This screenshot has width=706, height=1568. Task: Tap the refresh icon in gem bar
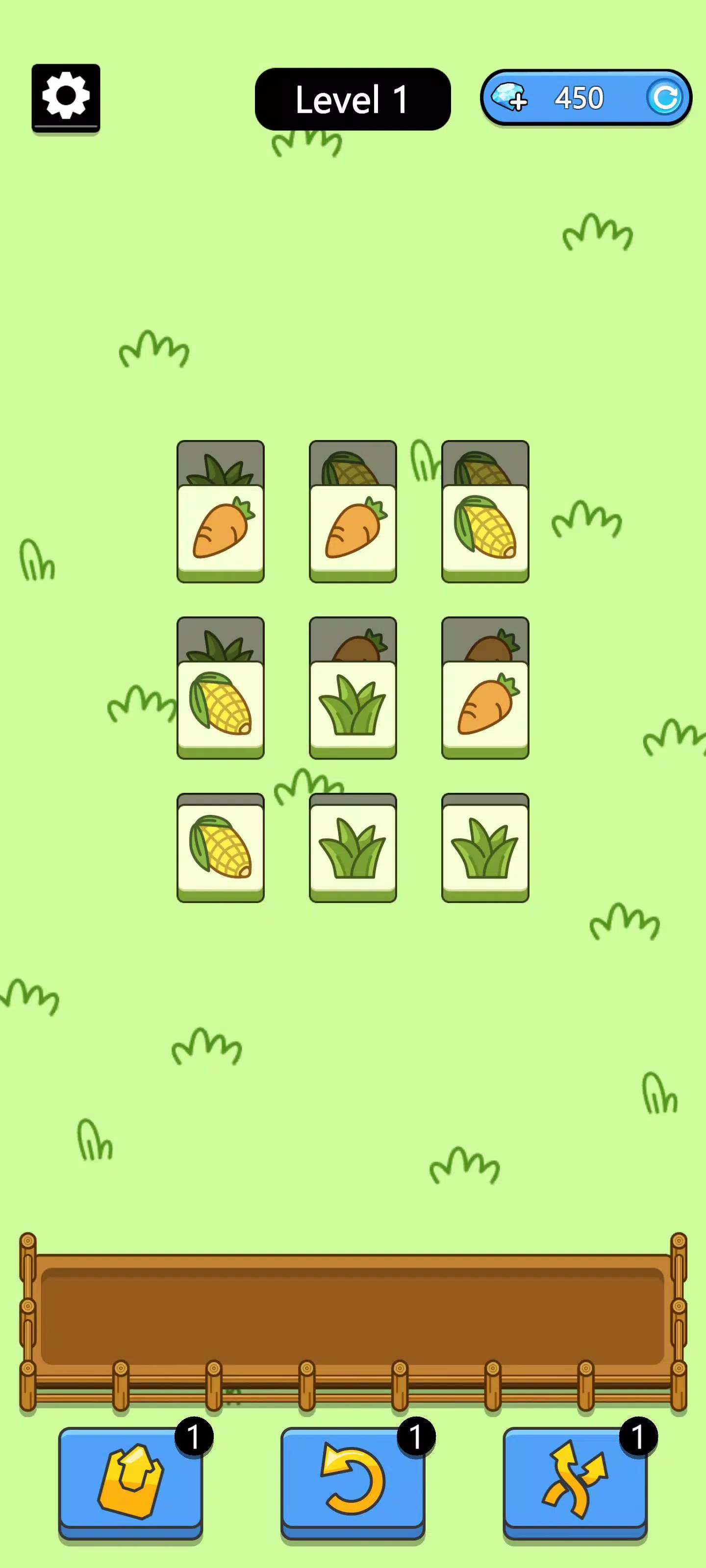(664, 98)
